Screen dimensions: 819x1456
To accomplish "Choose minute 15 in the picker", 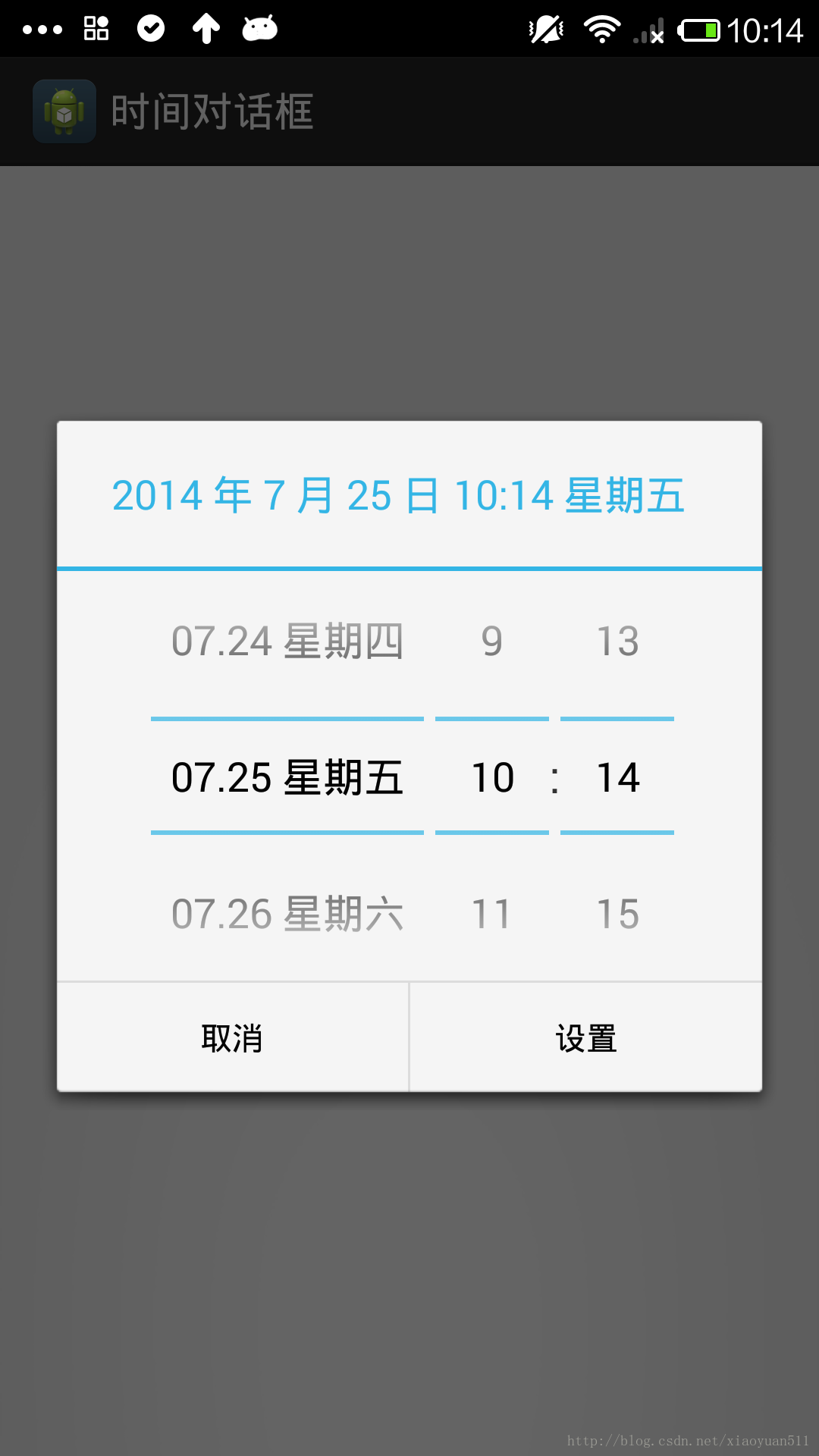I will coord(618,914).
